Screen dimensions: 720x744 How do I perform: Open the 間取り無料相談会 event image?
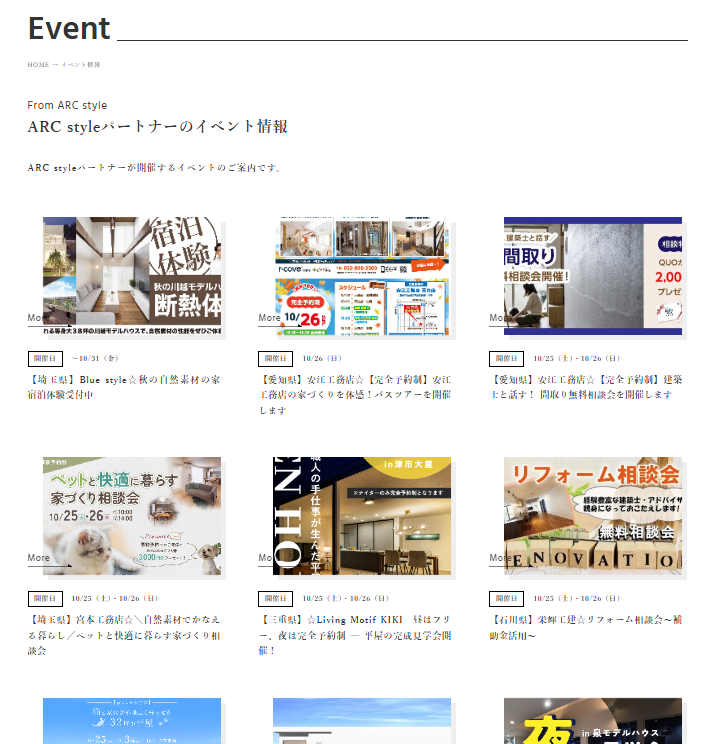[x=593, y=276]
